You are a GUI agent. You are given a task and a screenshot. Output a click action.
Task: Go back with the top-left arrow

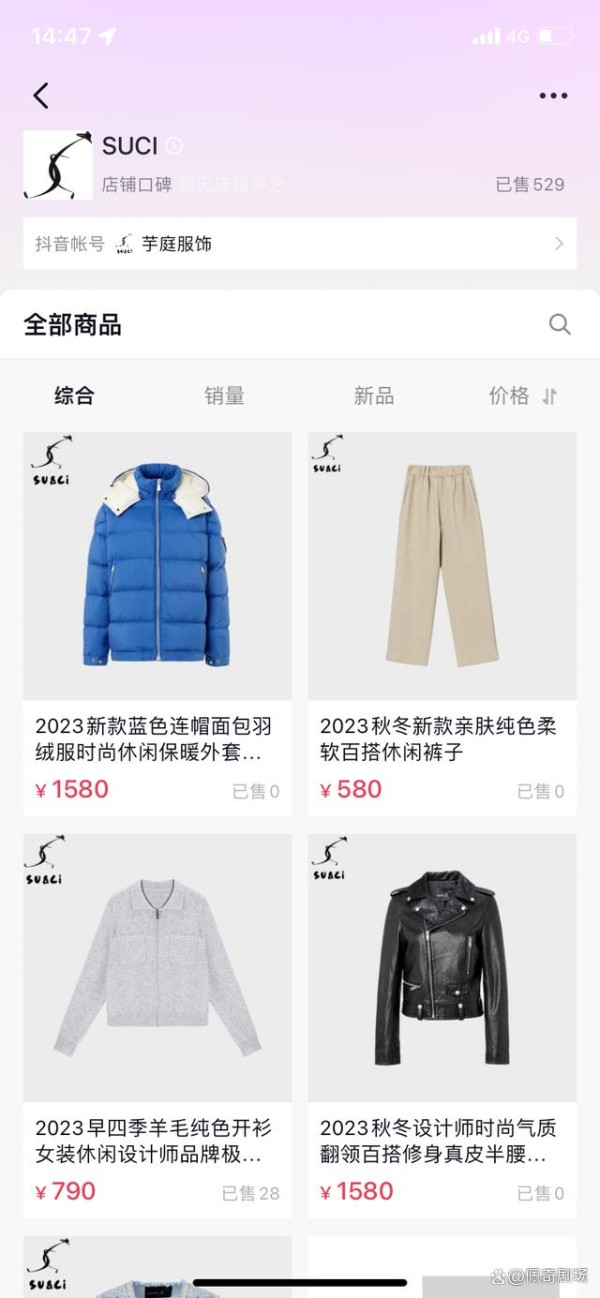(x=41, y=96)
